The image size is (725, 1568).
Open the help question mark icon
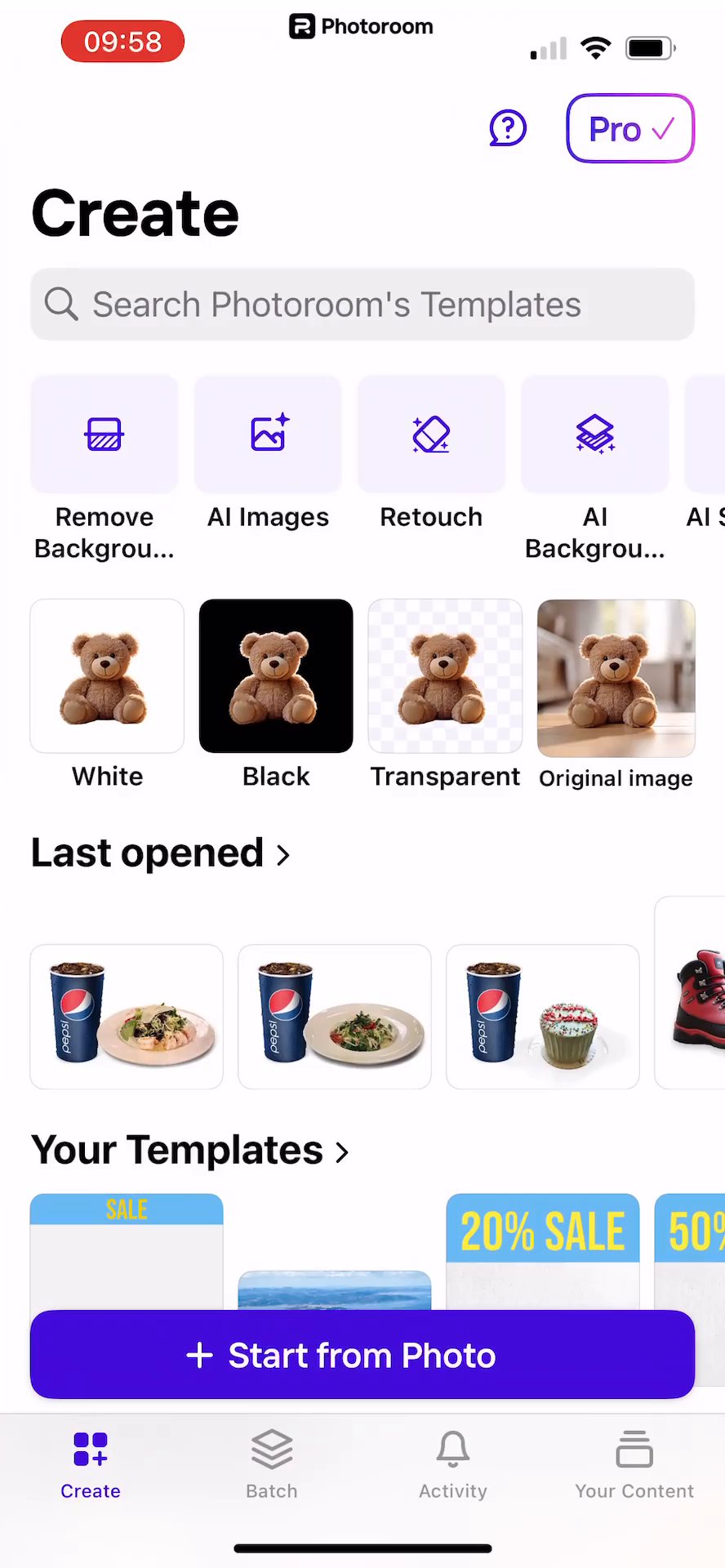pyautogui.click(x=508, y=128)
